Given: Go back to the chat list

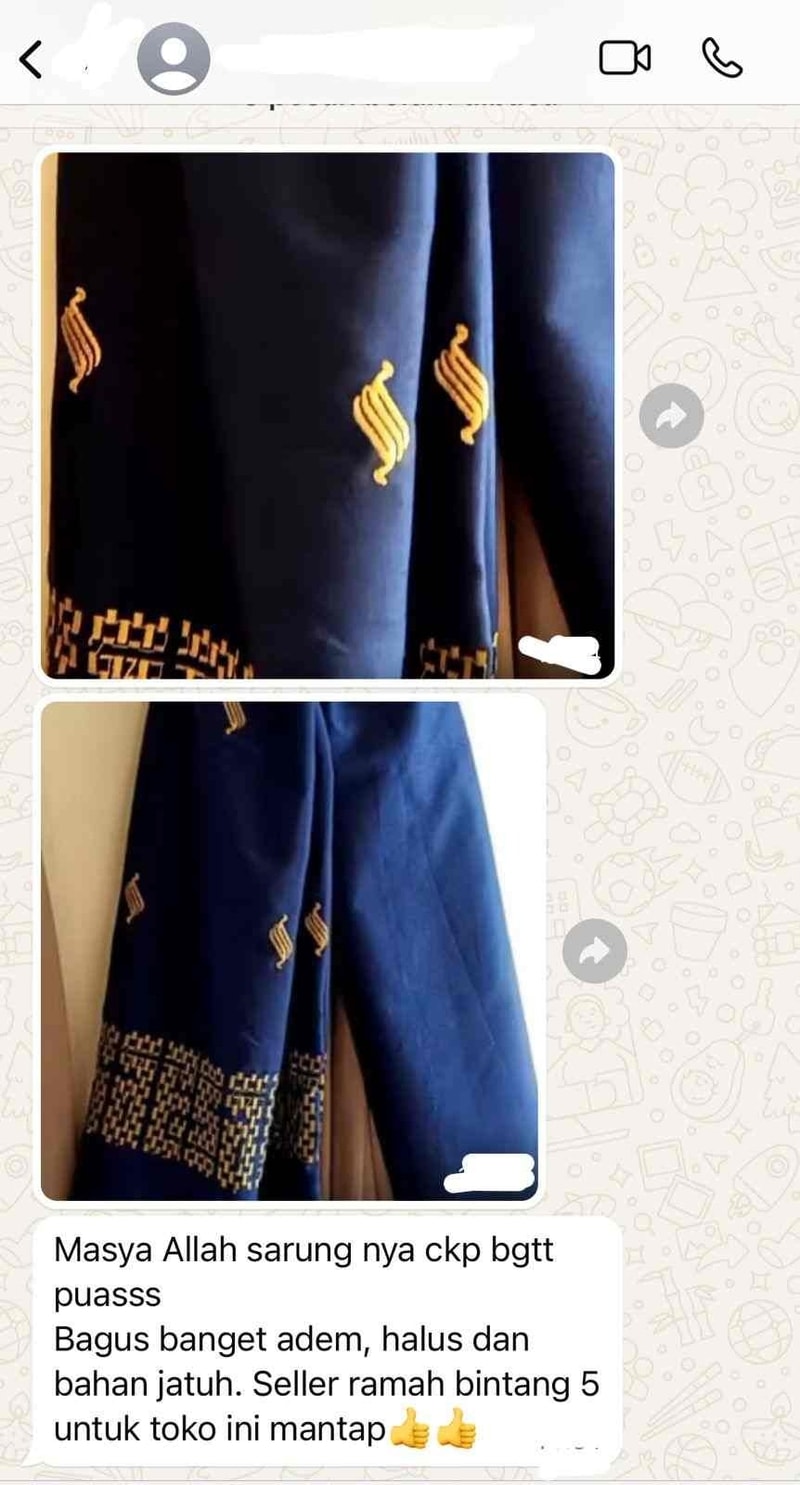Looking at the screenshot, I should tap(31, 60).
